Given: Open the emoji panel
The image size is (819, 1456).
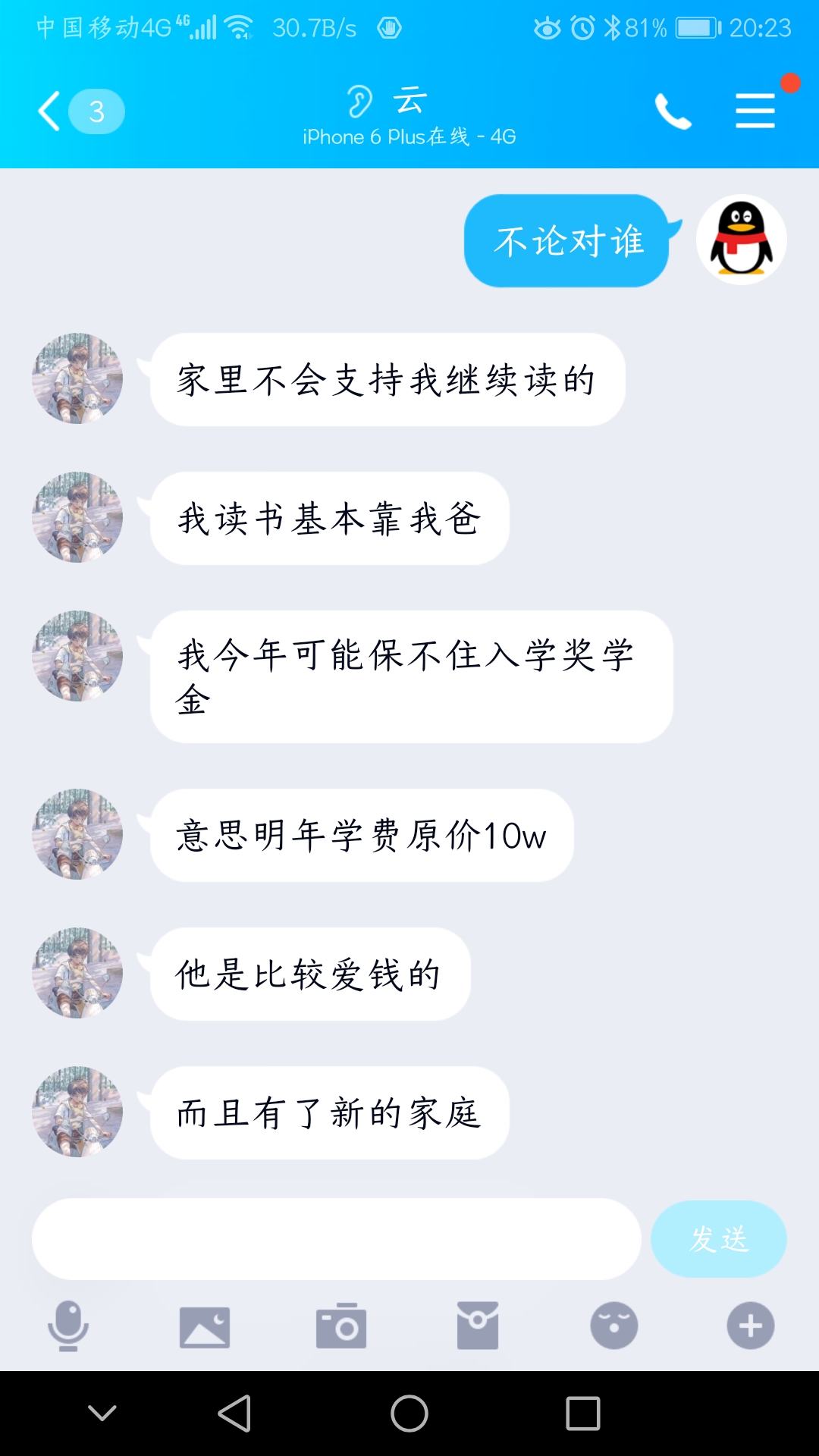Looking at the screenshot, I should [x=614, y=1326].
